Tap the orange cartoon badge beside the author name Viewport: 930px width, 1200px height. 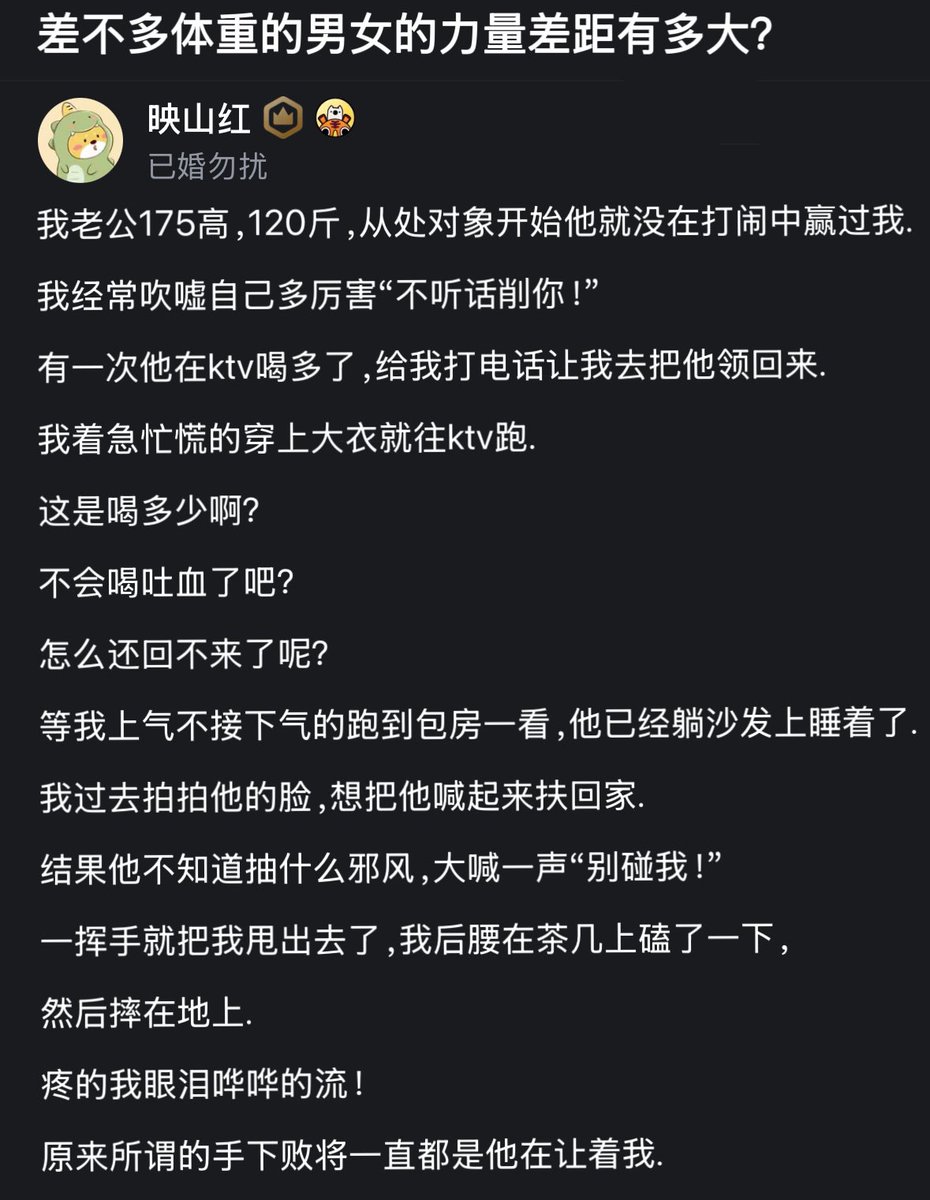(335, 120)
